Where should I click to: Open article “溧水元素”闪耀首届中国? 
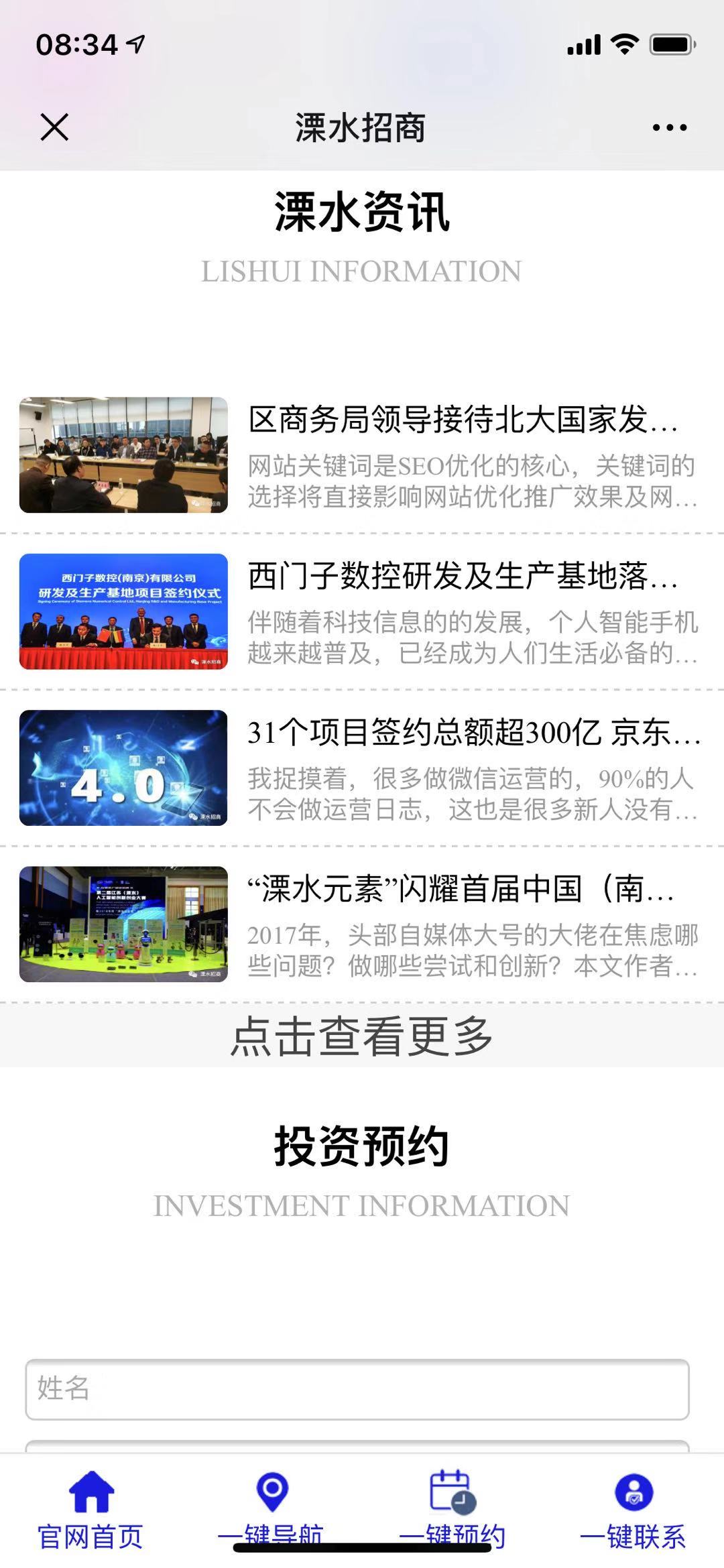[461, 890]
